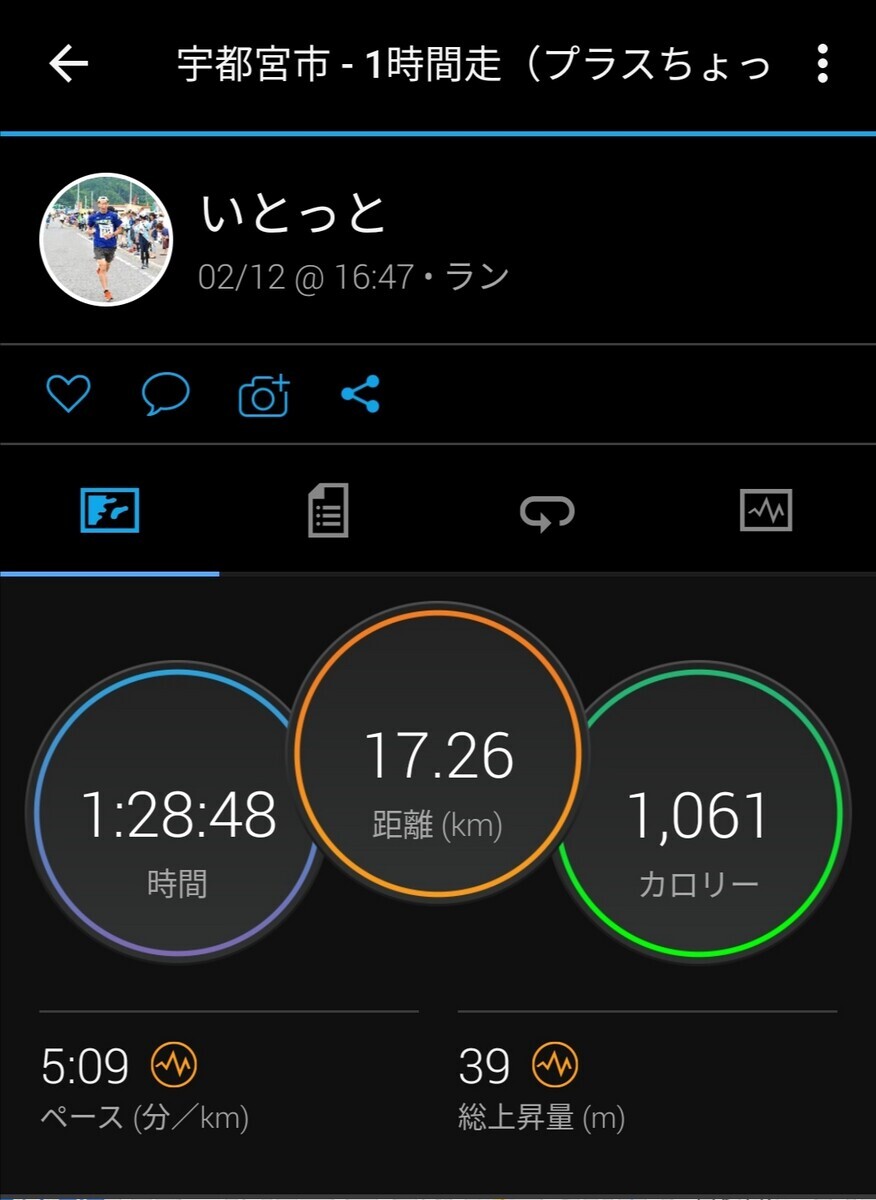
Task: Tap the insights icon next to pace 5:09
Action: [174, 1066]
